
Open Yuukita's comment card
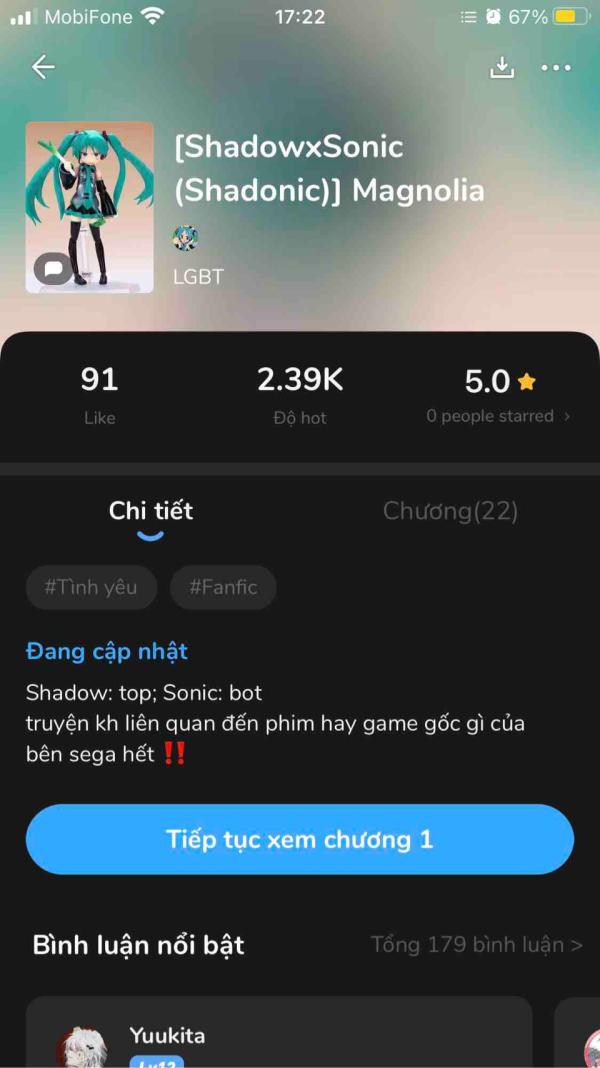coord(279,1035)
